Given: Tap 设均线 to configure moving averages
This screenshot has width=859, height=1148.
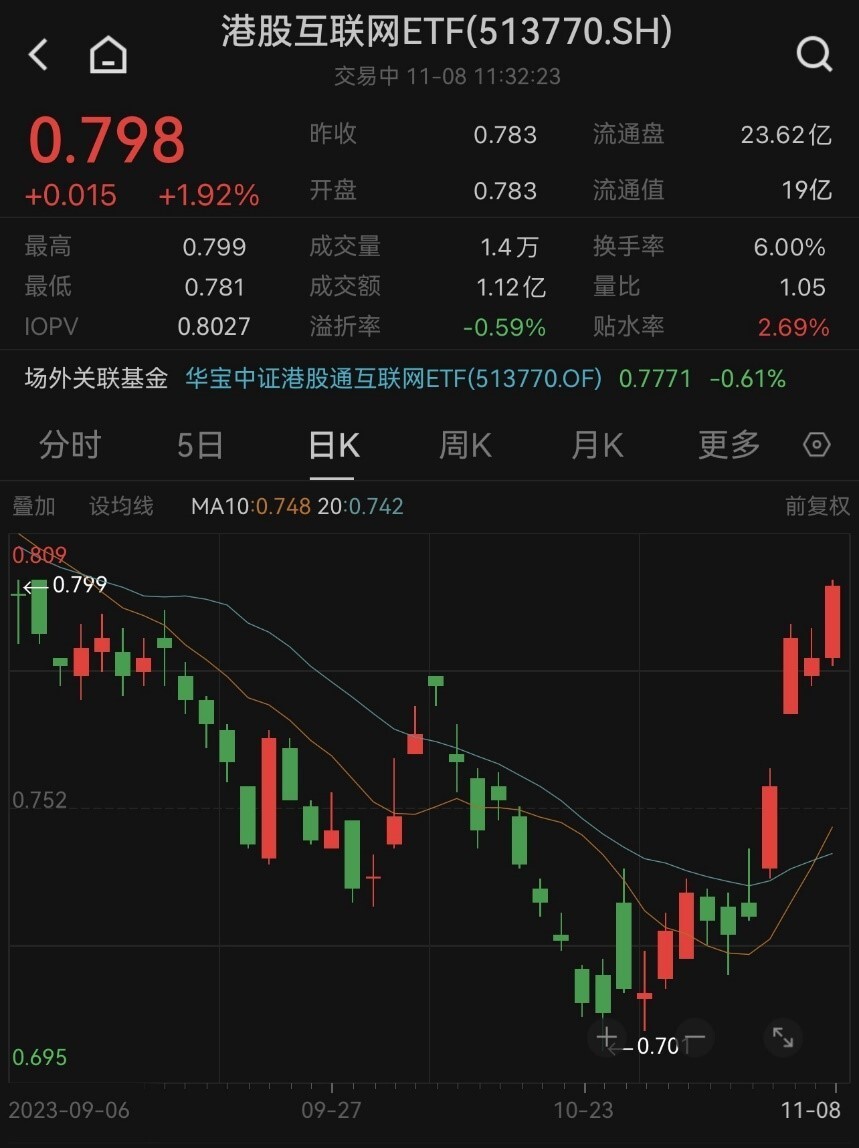Looking at the screenshot, I should coord(120,506).
